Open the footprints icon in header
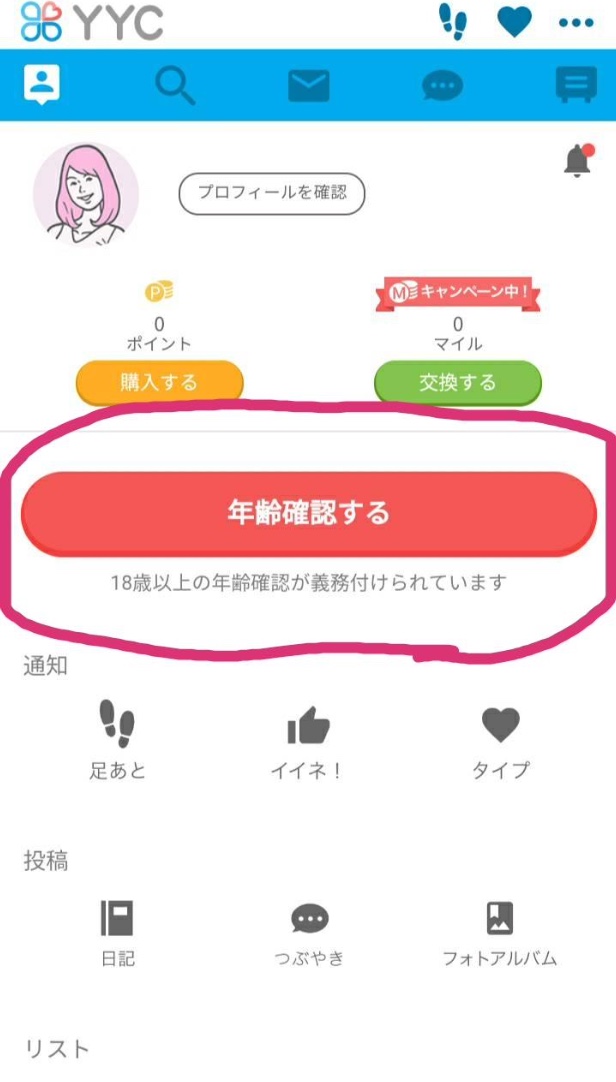Image resolution: width=616 pixels, height=1082 pixels. [453, 22]
